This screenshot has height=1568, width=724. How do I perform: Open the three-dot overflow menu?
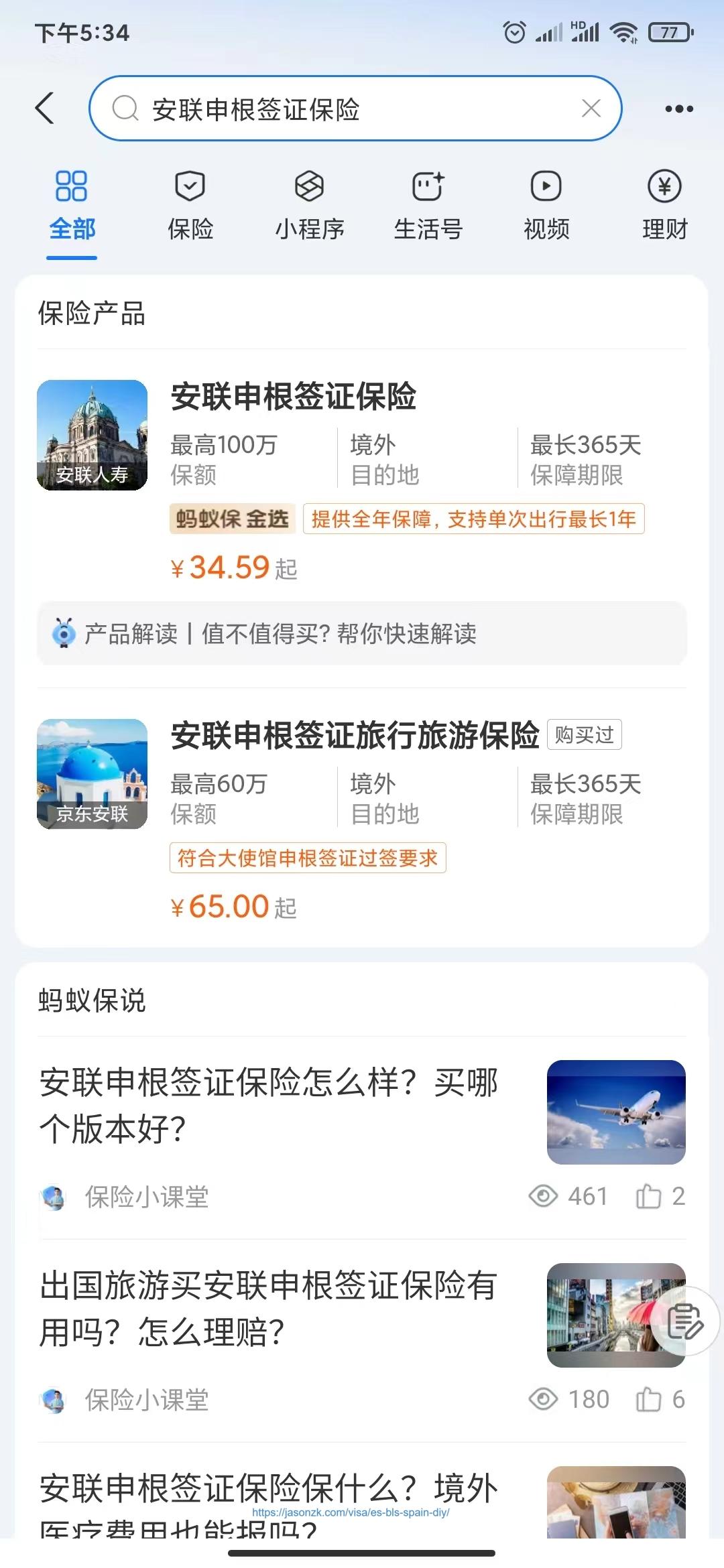(678, 109)
